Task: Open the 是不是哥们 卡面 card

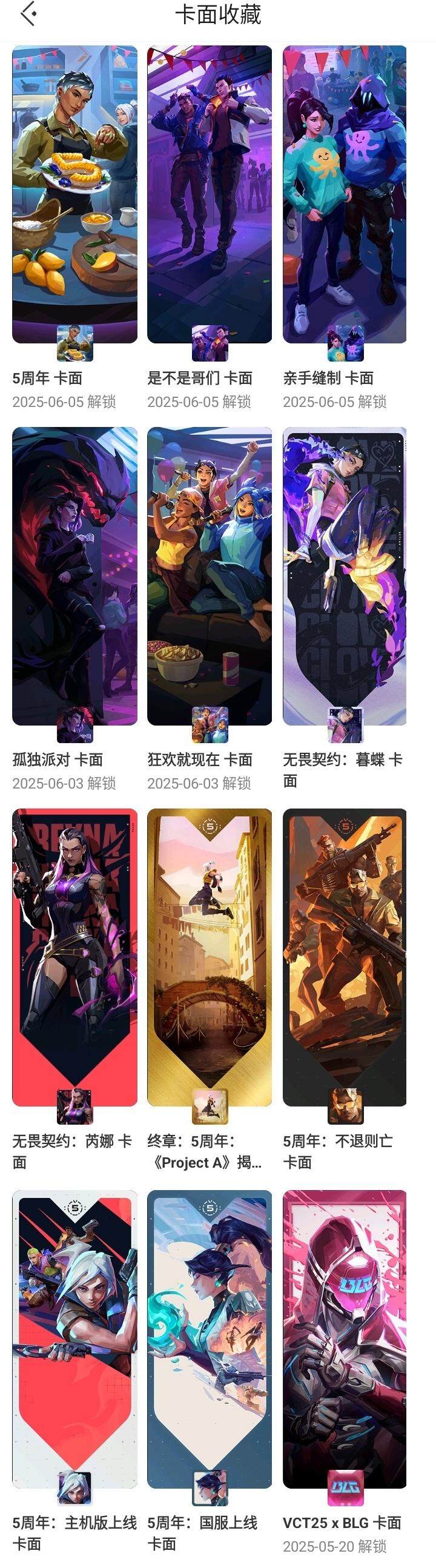Action: (x=210, y=195)
